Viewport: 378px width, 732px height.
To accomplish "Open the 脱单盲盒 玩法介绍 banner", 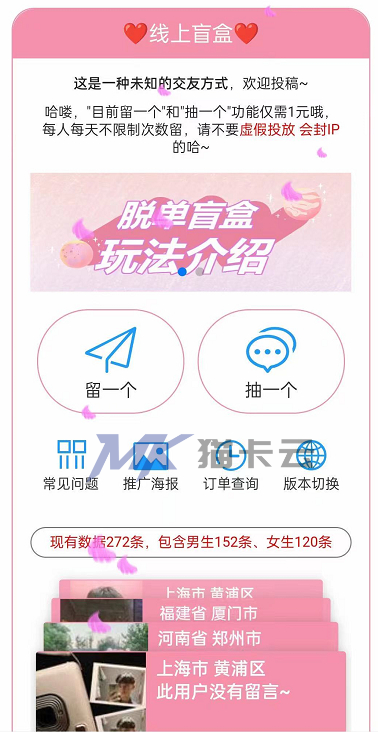I will 191,232.
